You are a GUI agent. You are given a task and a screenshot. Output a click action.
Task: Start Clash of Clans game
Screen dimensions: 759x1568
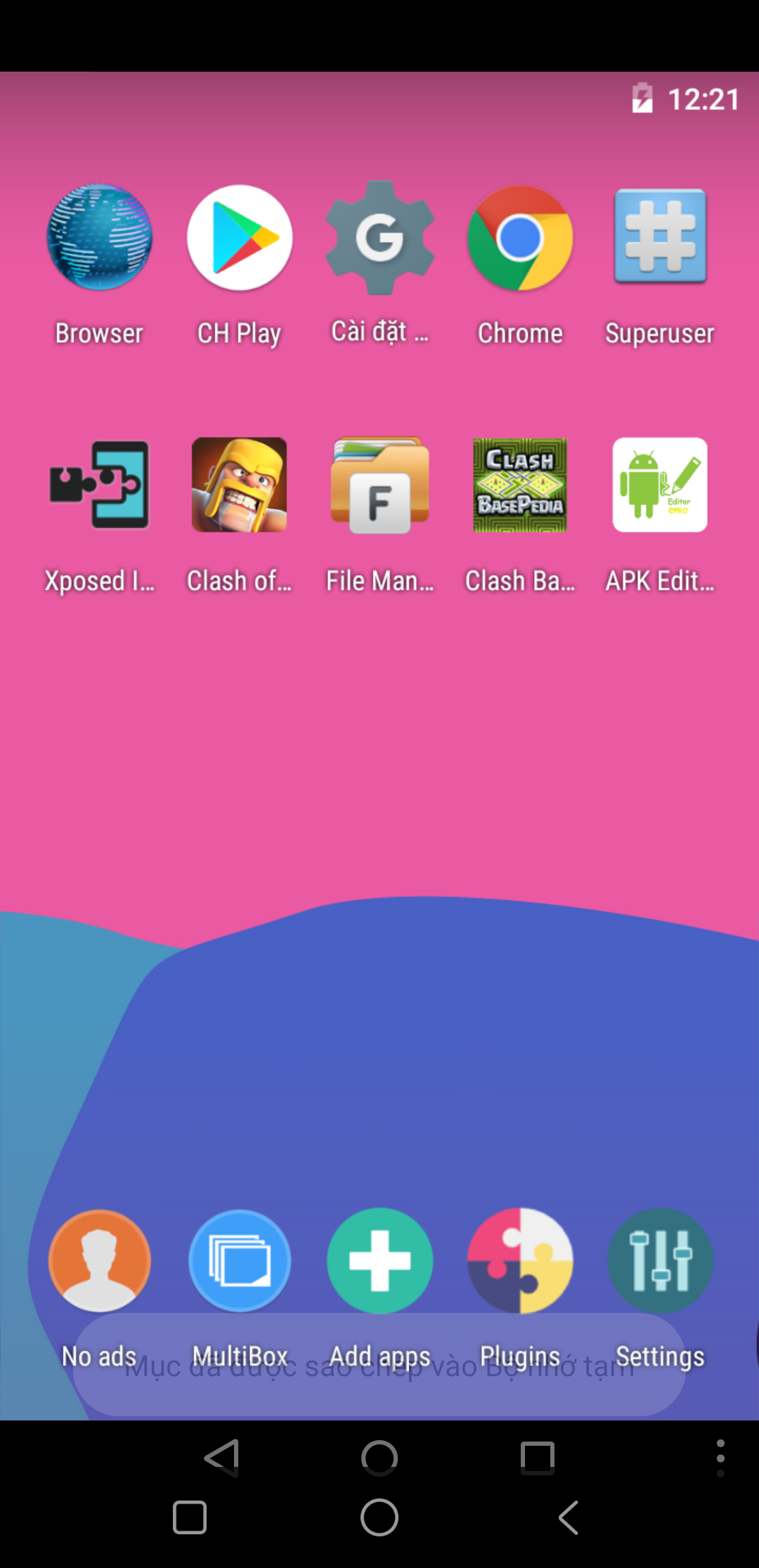pyautogui.click(x=240, y=485)
